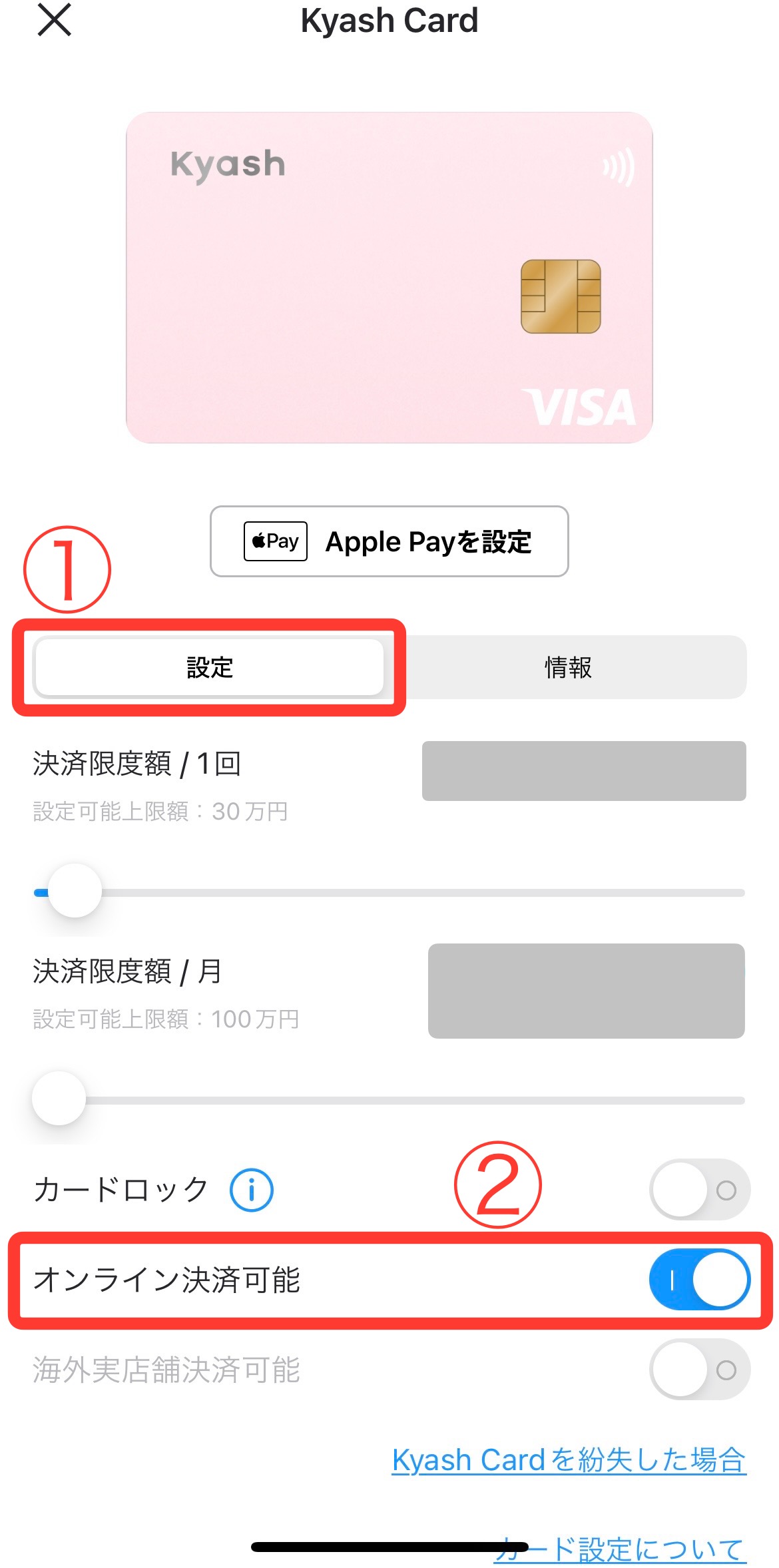Screen dimensions: 779x1568
Task: Tap the IC chip image on the card
Action: click(x=561, y=296)
